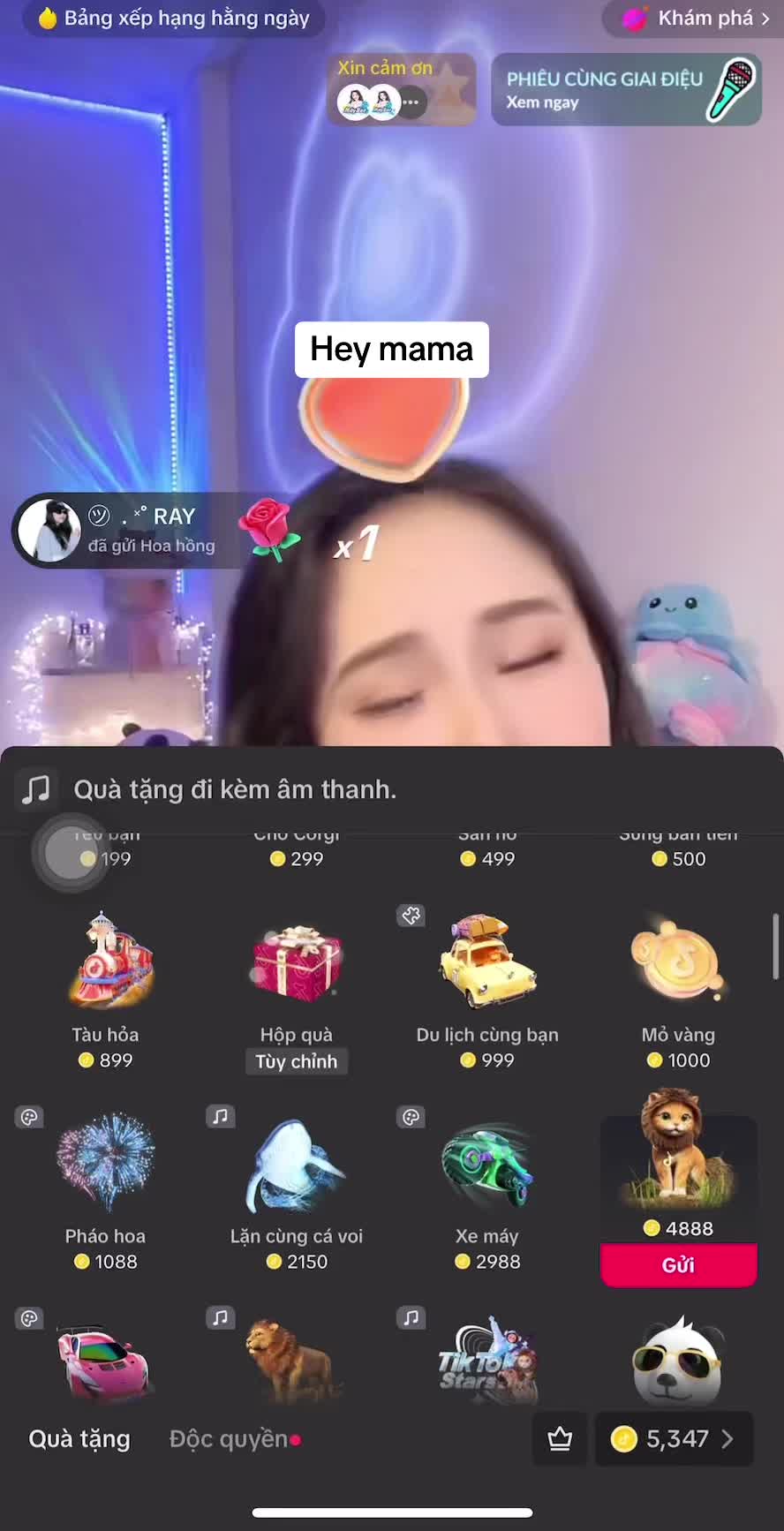
Task: Select the Du lịch cùng bạn gift
Action: tap(487, 990)
